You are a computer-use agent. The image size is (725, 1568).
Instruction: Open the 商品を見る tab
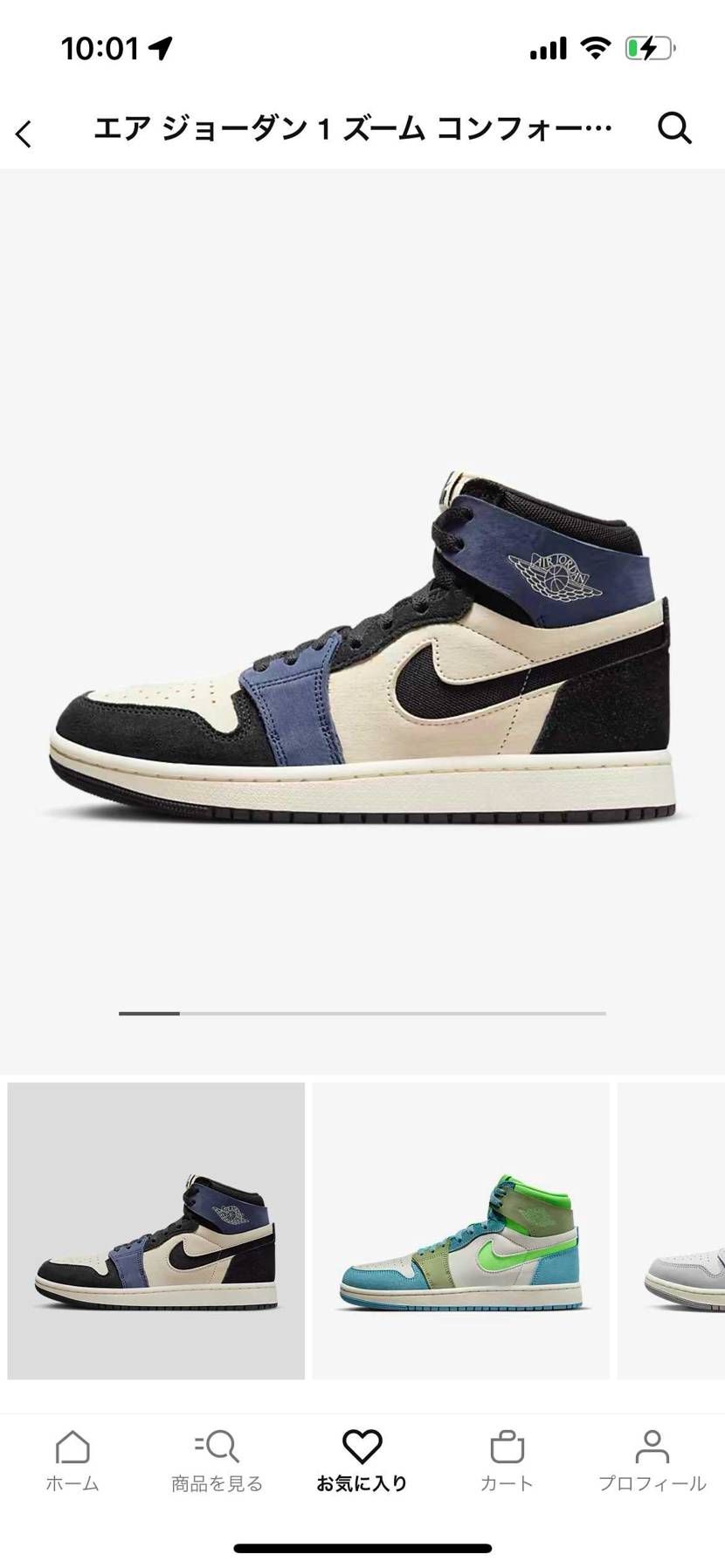point(217,1461)
